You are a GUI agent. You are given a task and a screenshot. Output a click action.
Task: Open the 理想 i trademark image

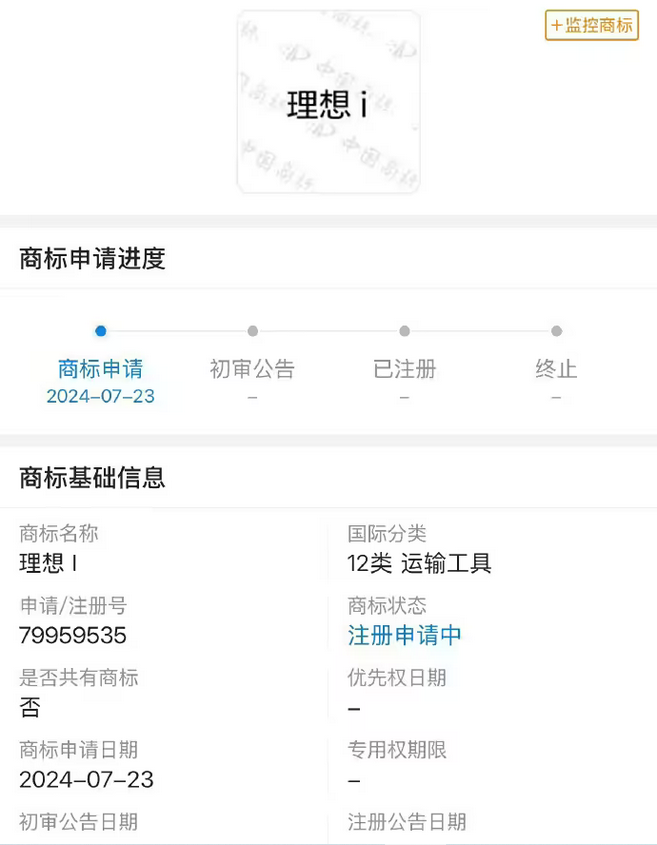(x=328, y=102)
